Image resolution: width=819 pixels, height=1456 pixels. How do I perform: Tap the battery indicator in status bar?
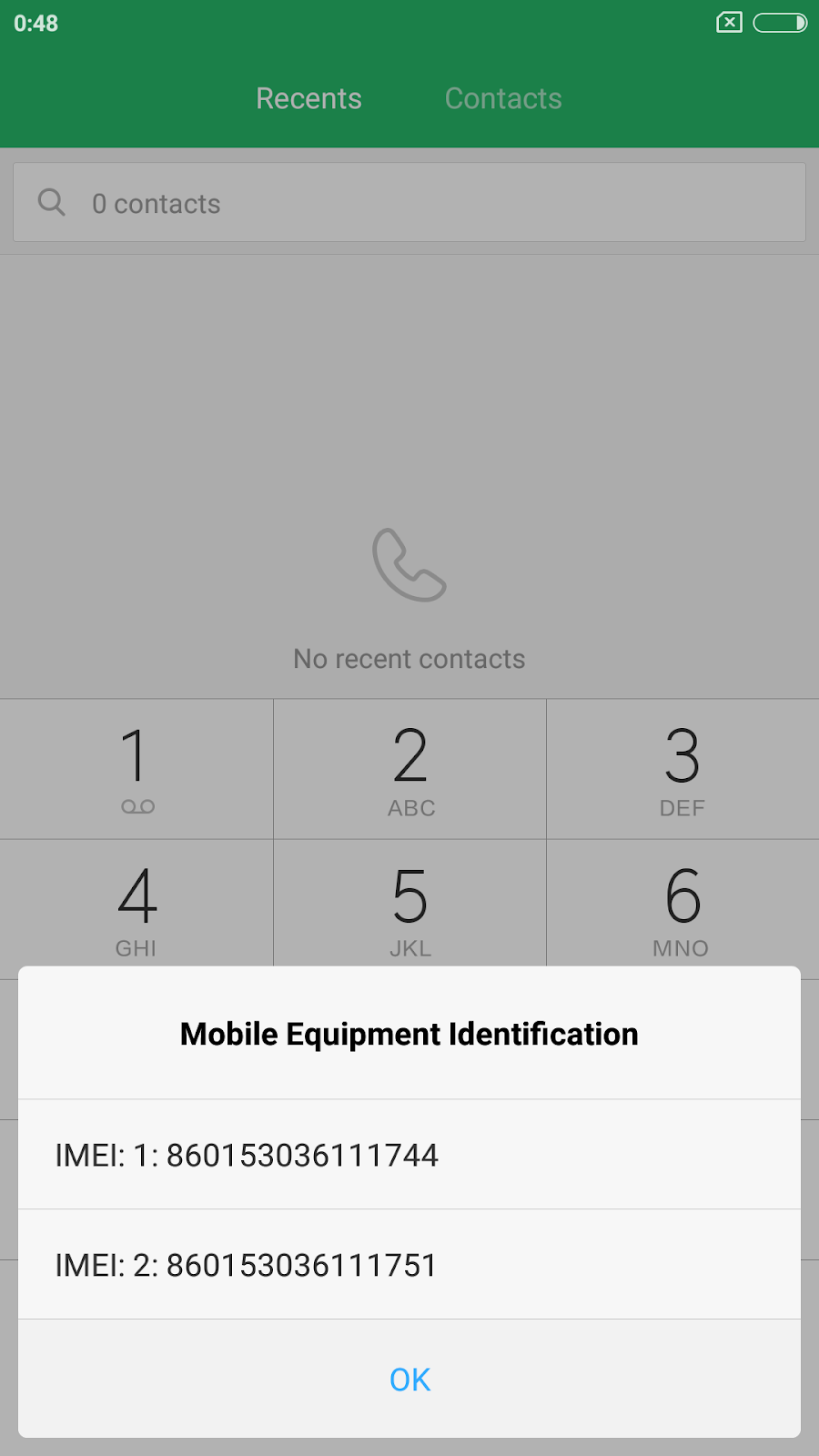tap(778, 23)
